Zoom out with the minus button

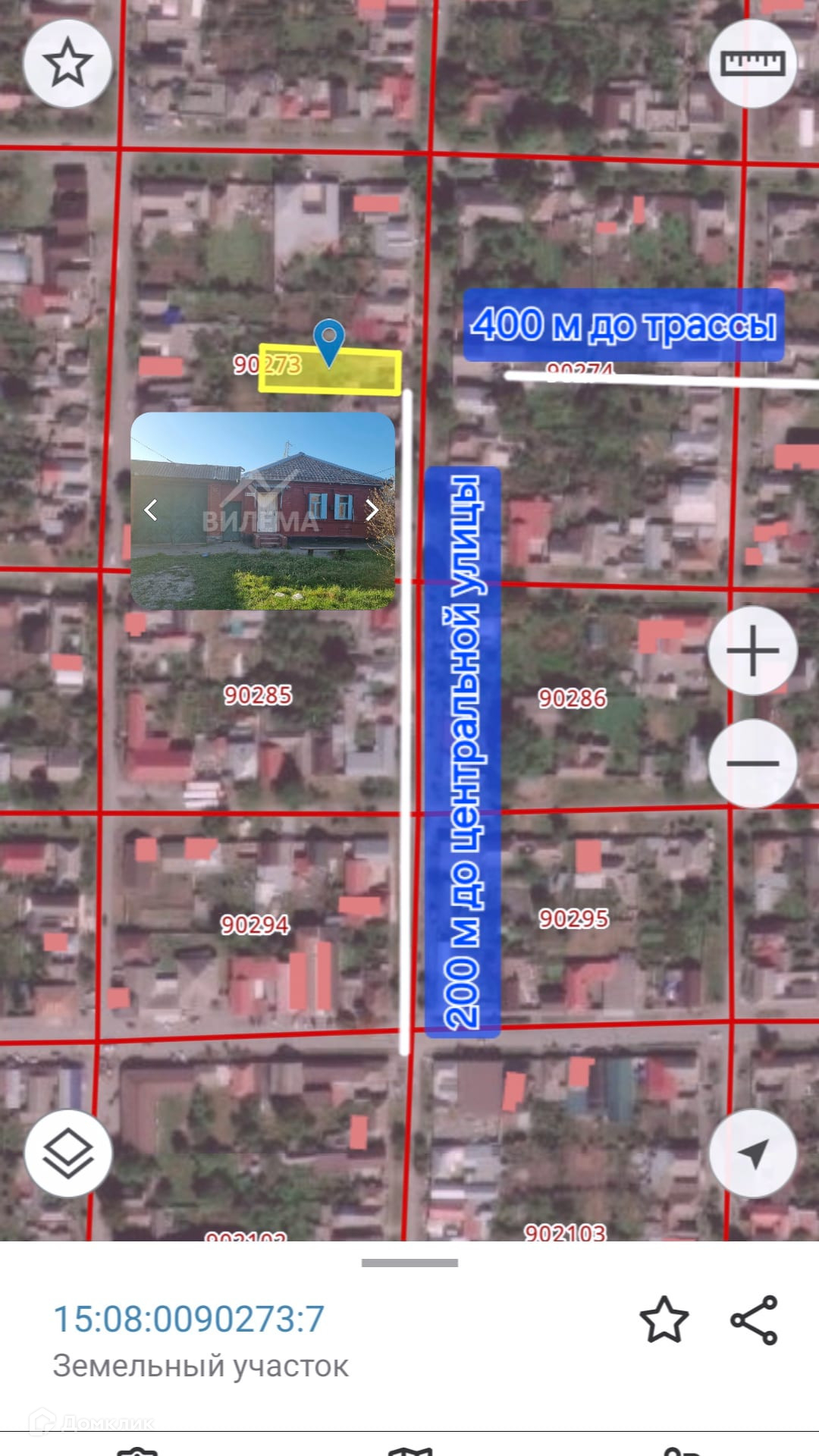pos(752,763)
